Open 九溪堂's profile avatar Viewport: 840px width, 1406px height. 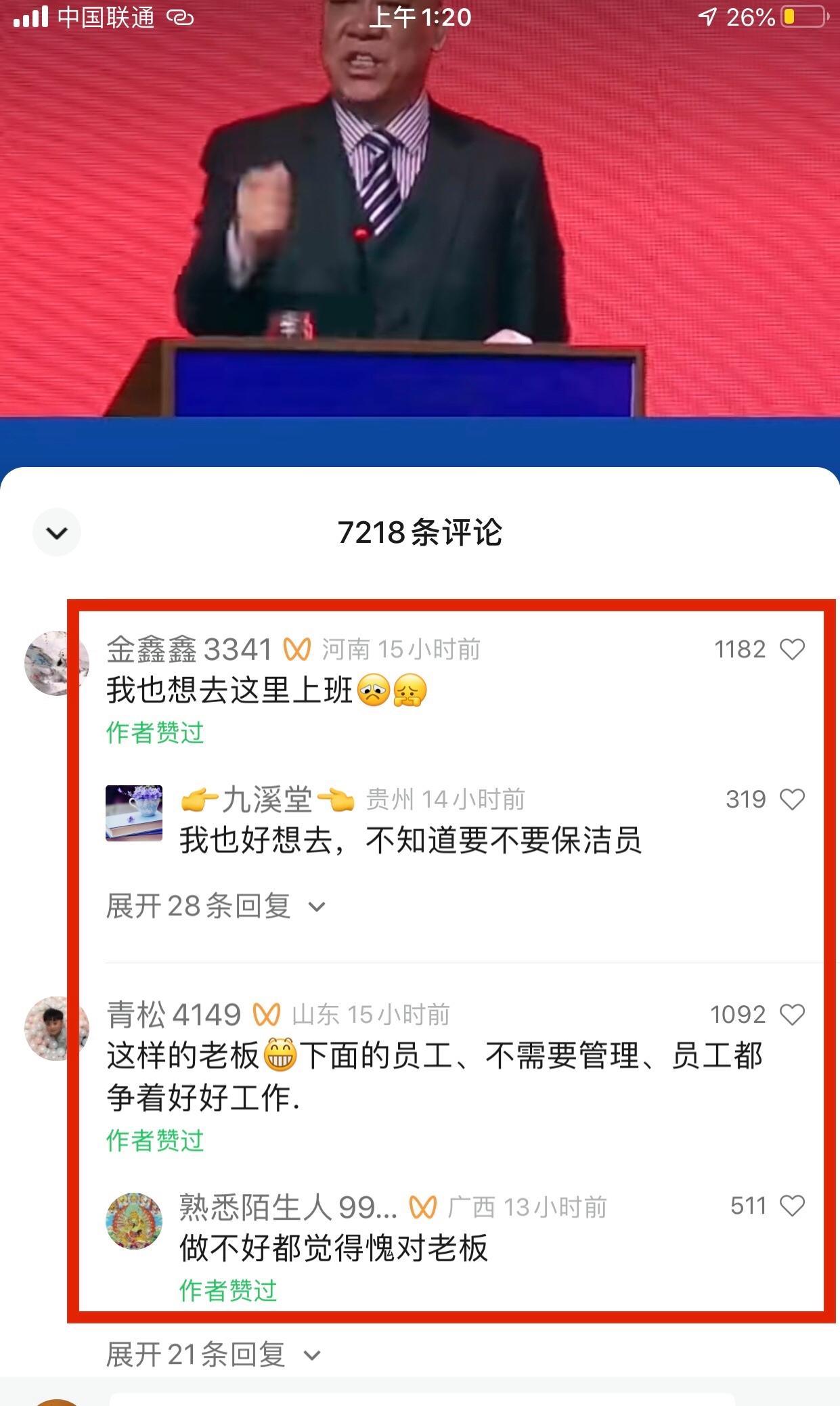(x=134, y=813)
